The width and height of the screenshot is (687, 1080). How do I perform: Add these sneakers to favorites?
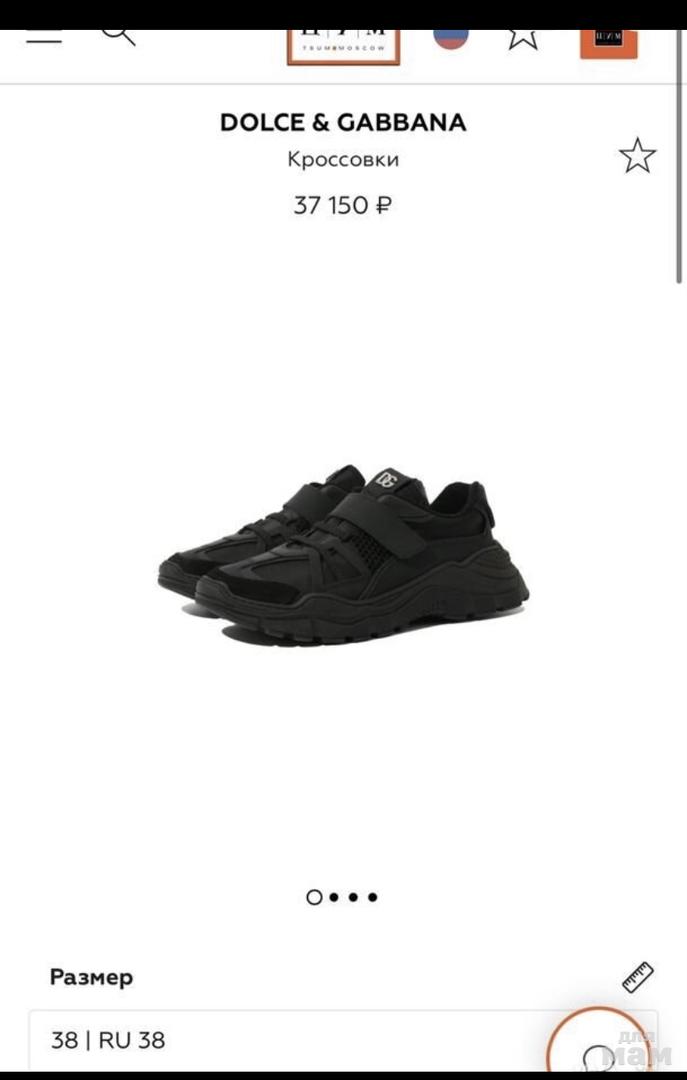[x=637, y=156]
